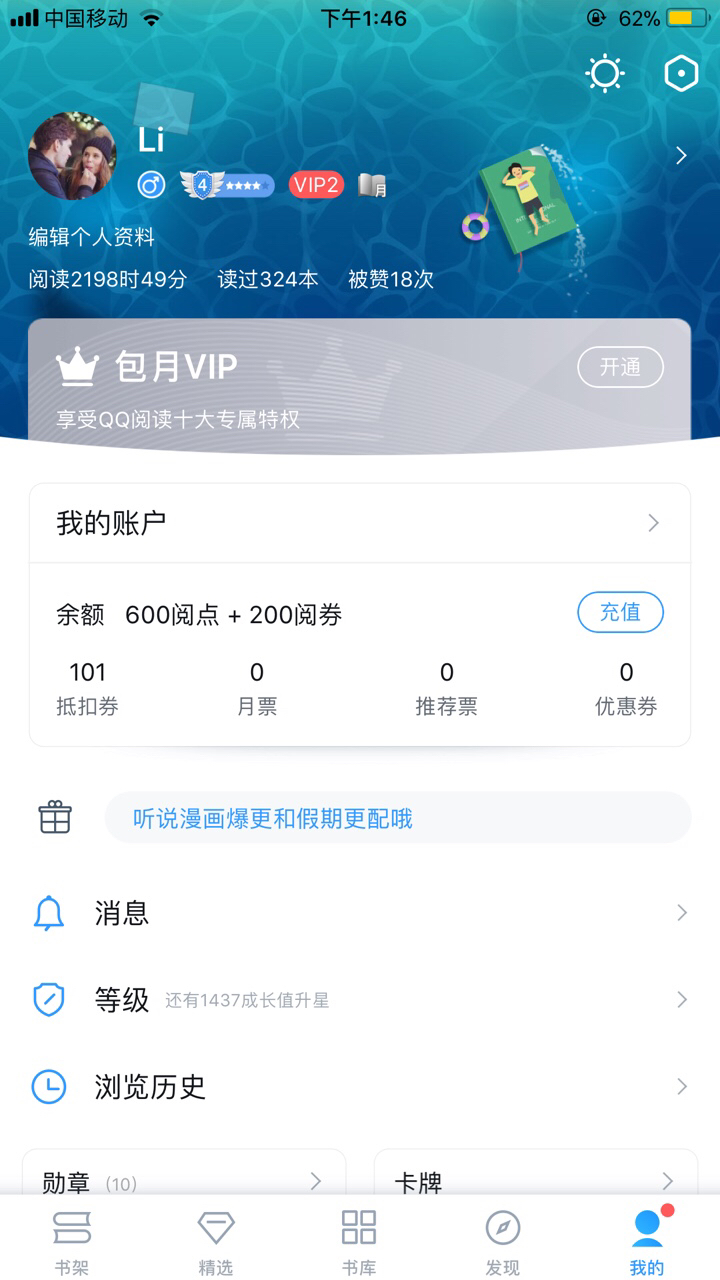View the 101 抵扣券 vouchers
The height and width of the screenshot is (1280, 720).
click(88, 688)
